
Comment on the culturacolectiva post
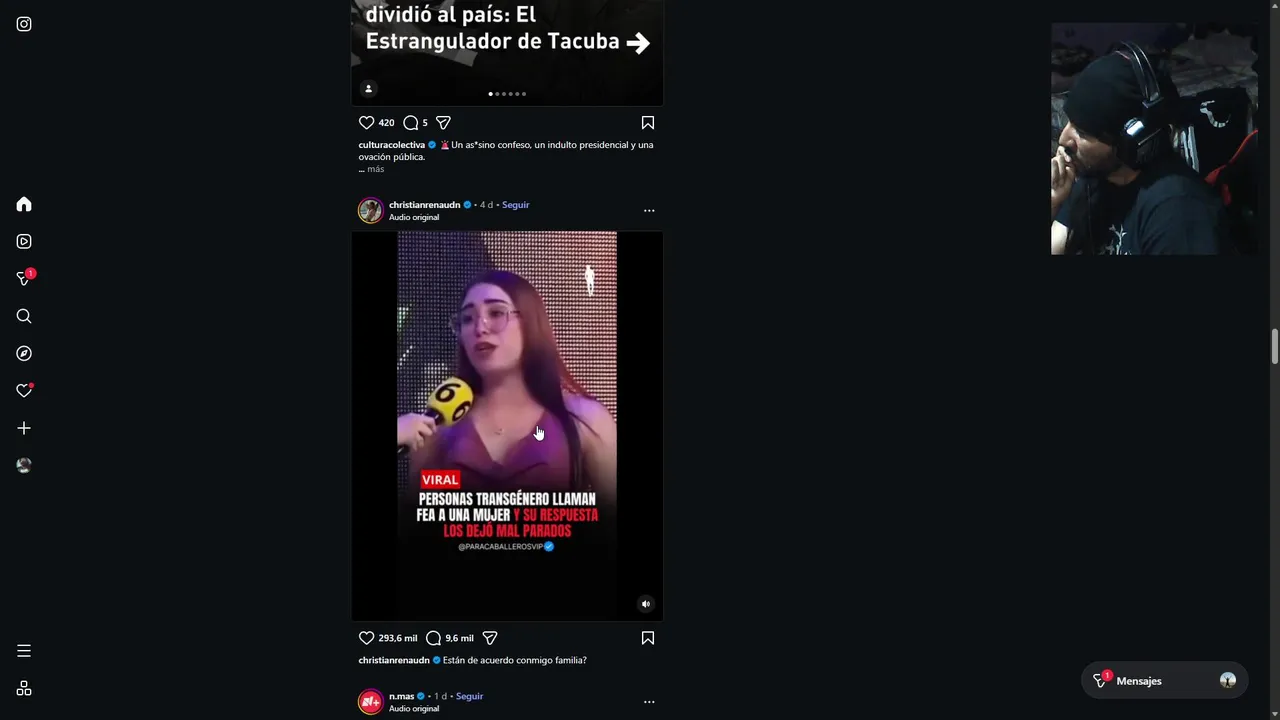[410, 123]
